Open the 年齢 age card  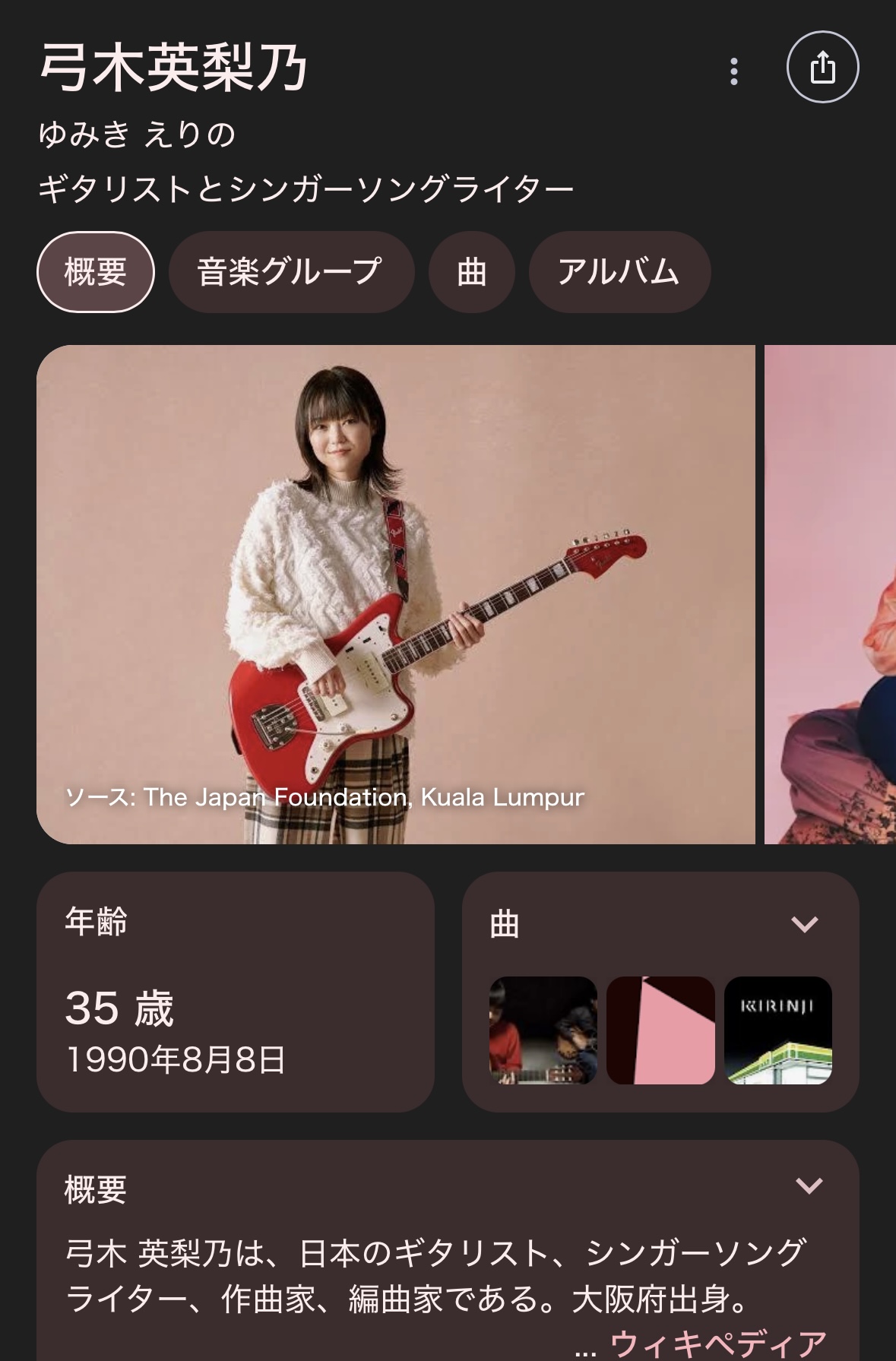pyautogui.click(x=235, y=992)
